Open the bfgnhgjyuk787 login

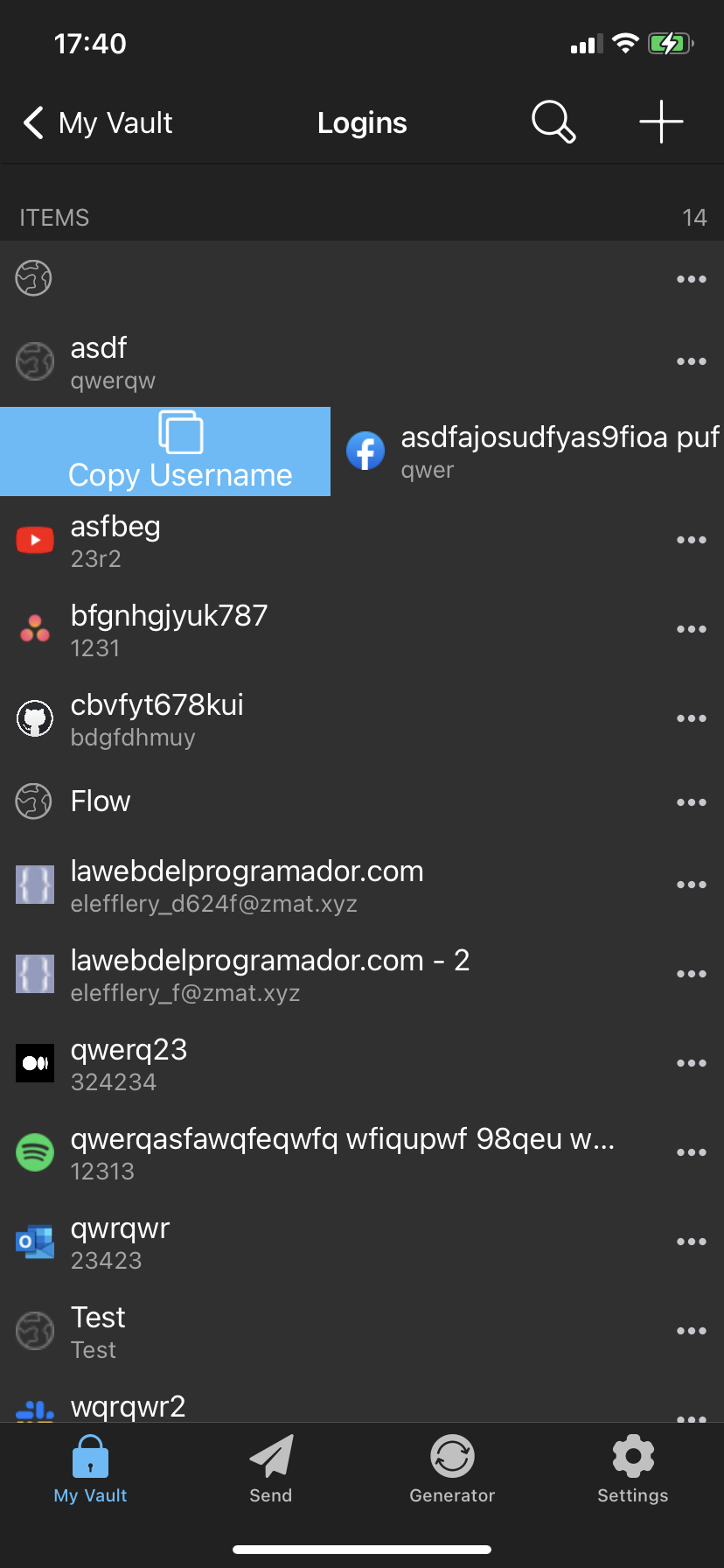pyautogui.click(x=262, y=630)
